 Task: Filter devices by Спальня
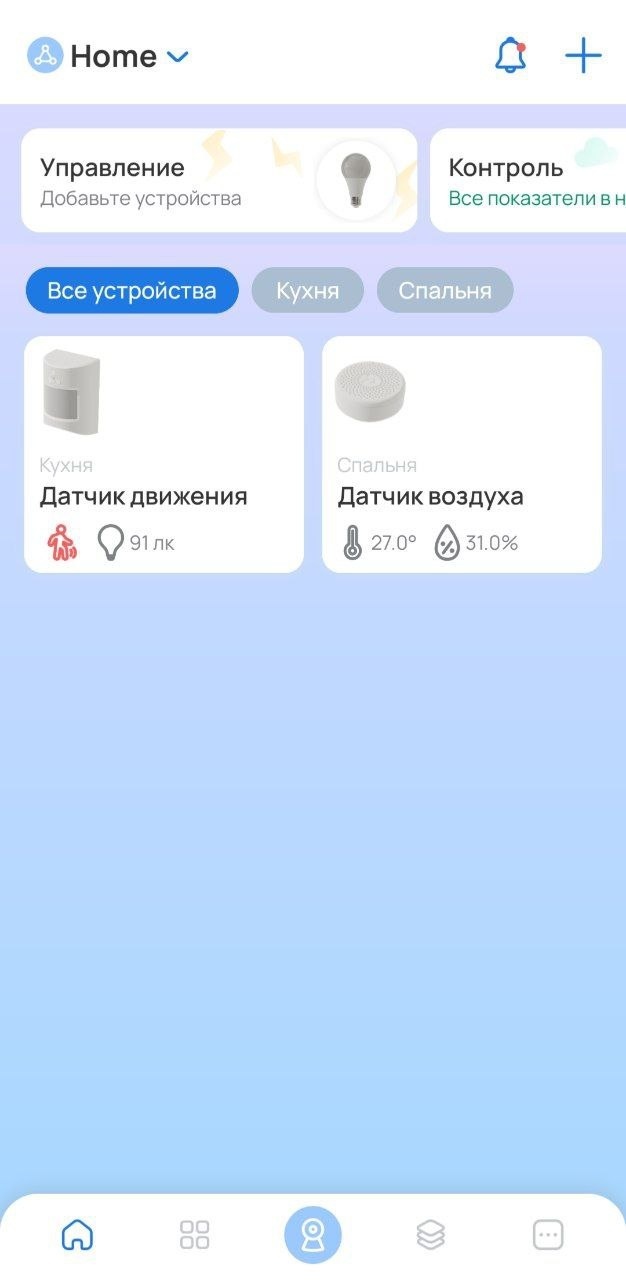click(x=445, y=291)
